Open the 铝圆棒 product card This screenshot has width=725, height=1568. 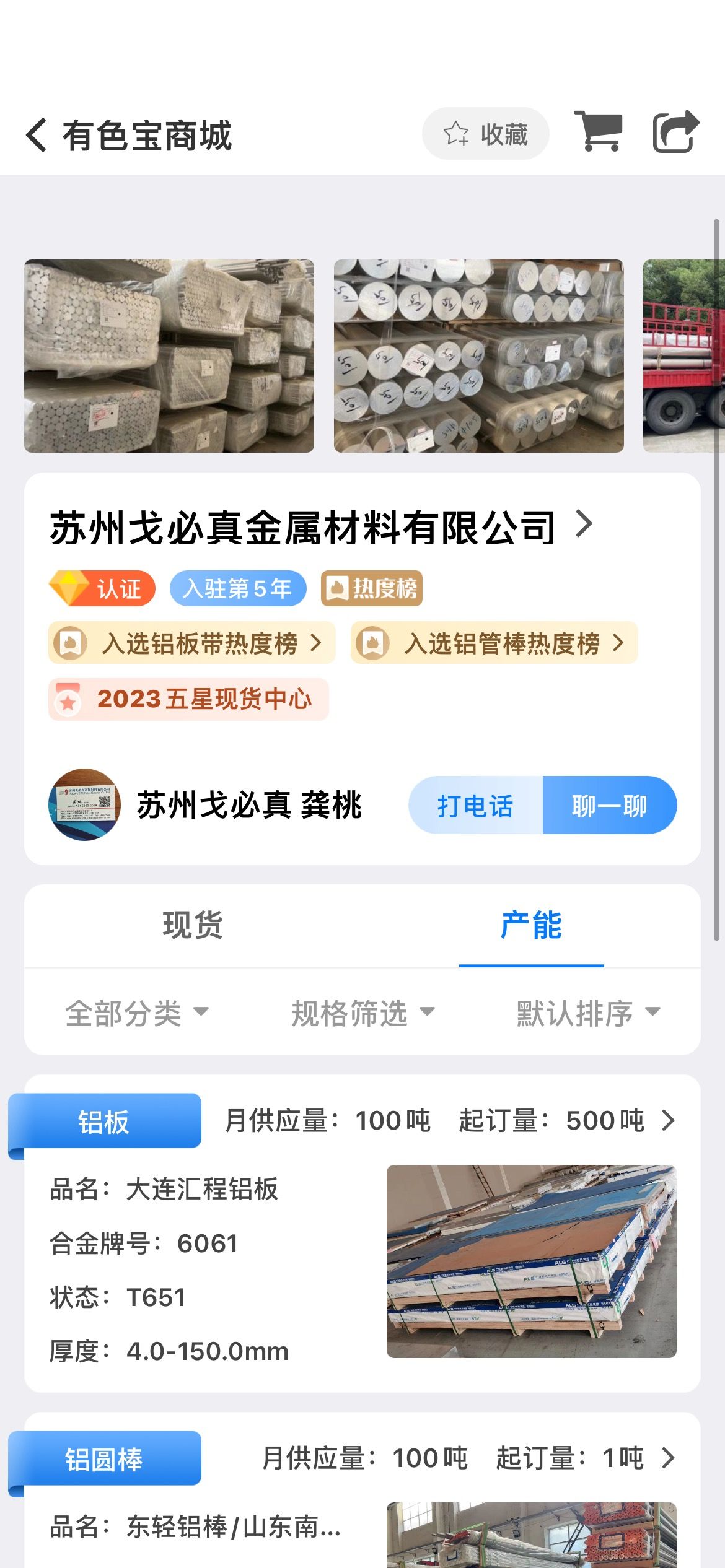point(362,1490)
